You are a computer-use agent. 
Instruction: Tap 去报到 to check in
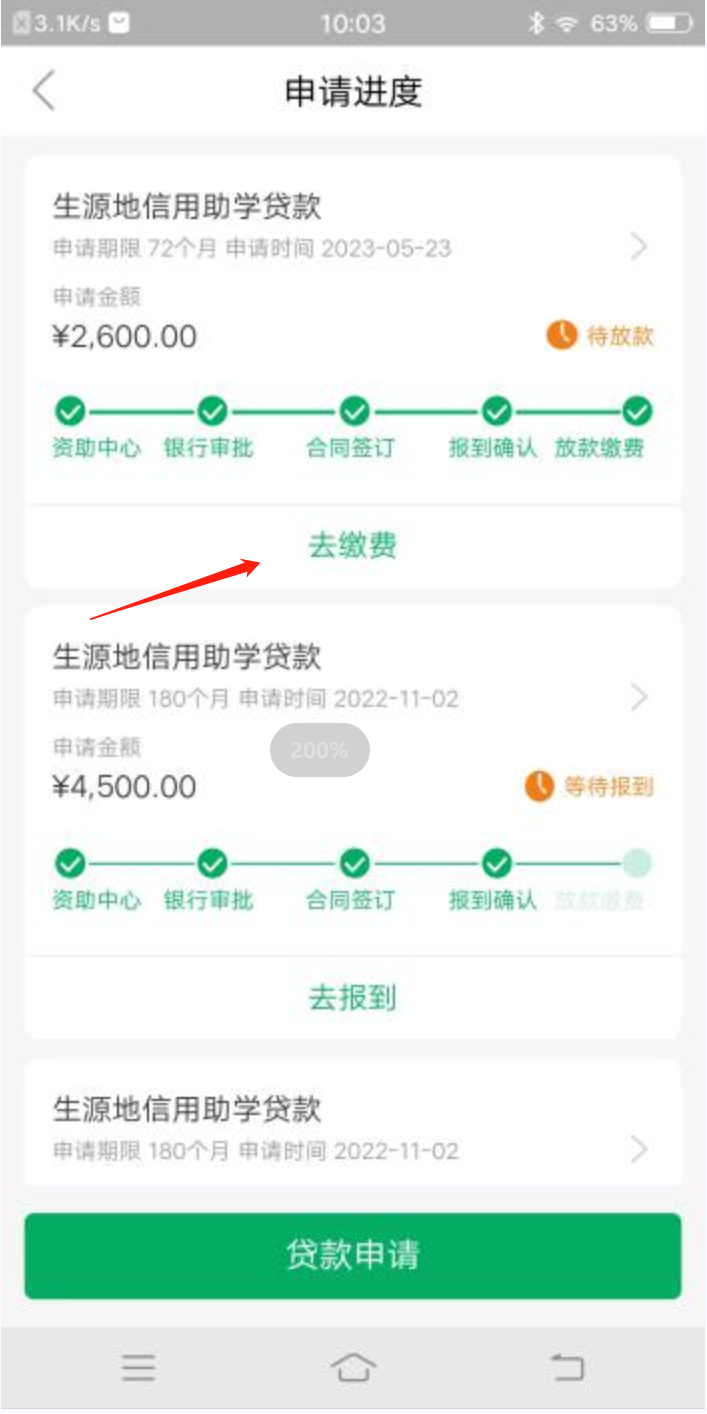click(x=352, y=997)
